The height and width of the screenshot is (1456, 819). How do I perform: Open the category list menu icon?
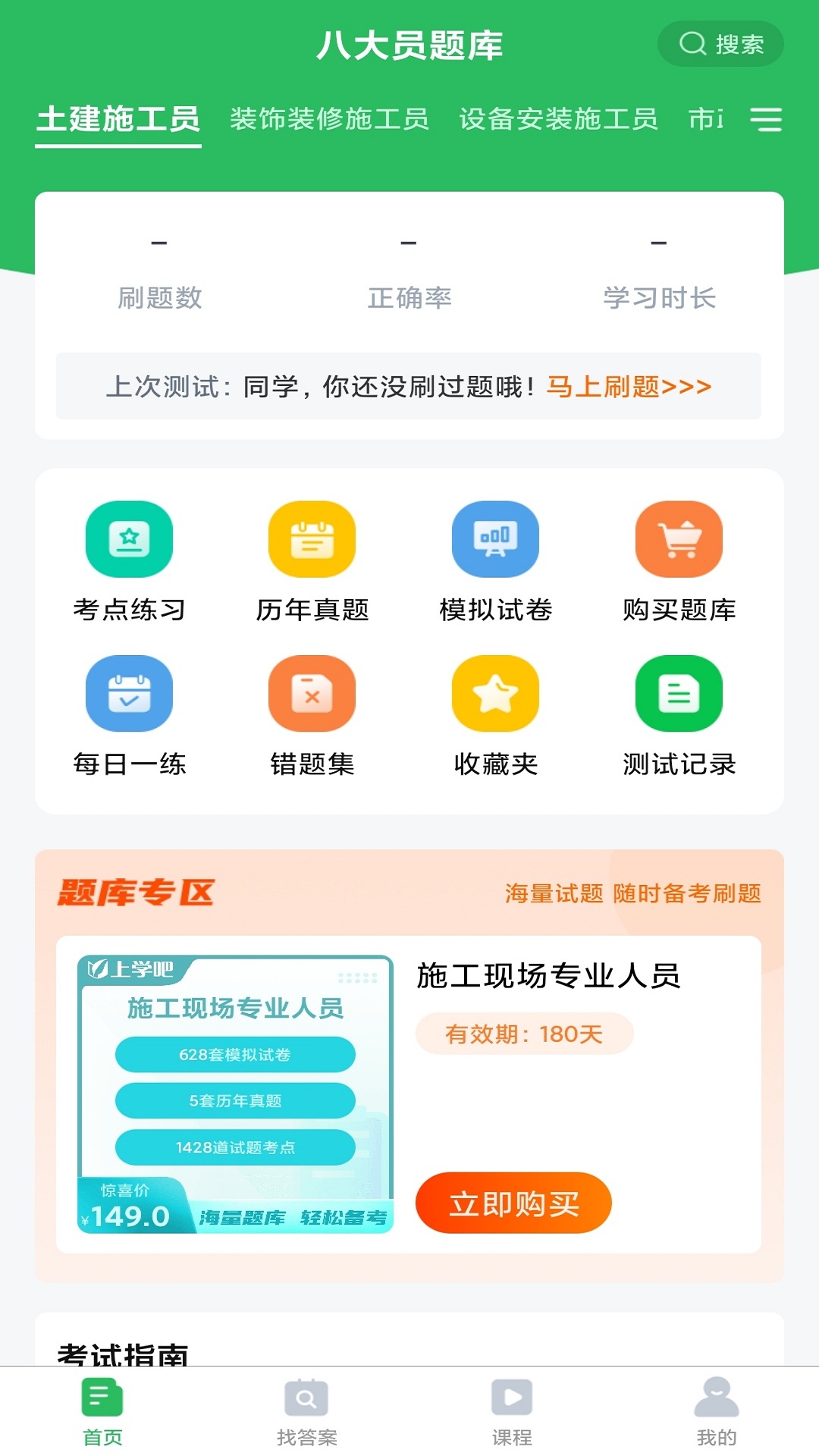coord(765,120)
